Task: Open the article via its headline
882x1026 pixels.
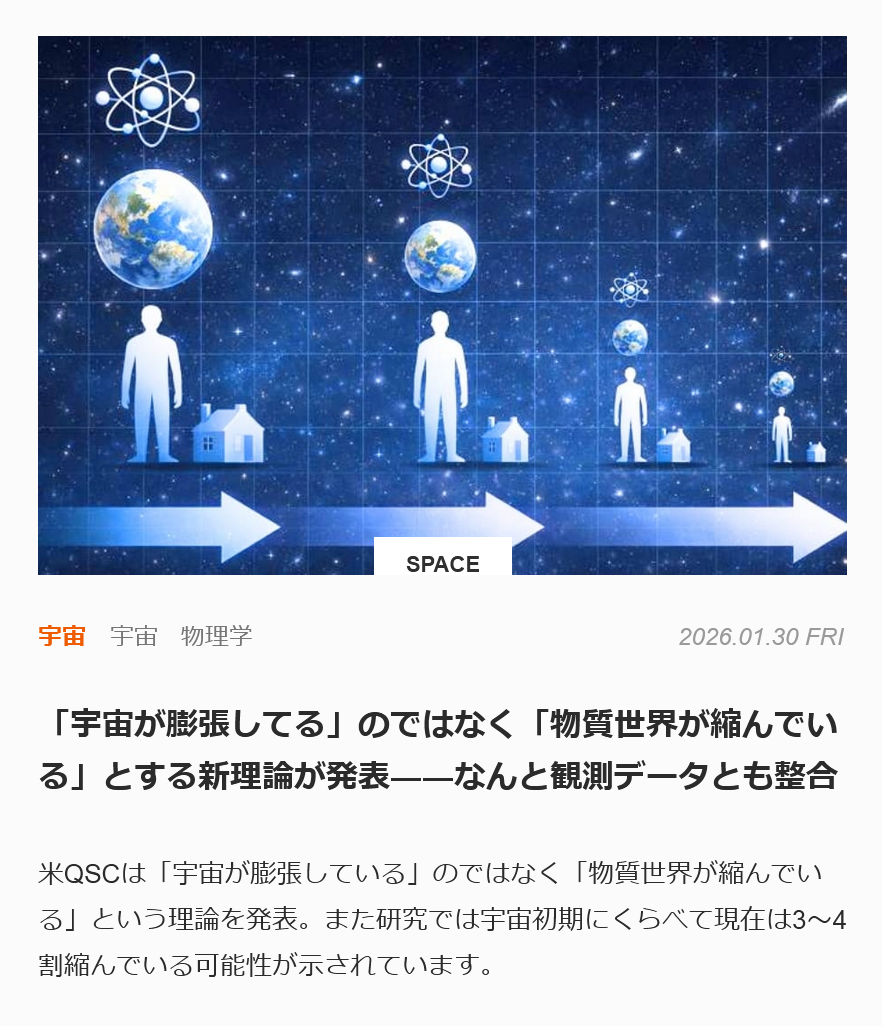Action: (438, 750)
